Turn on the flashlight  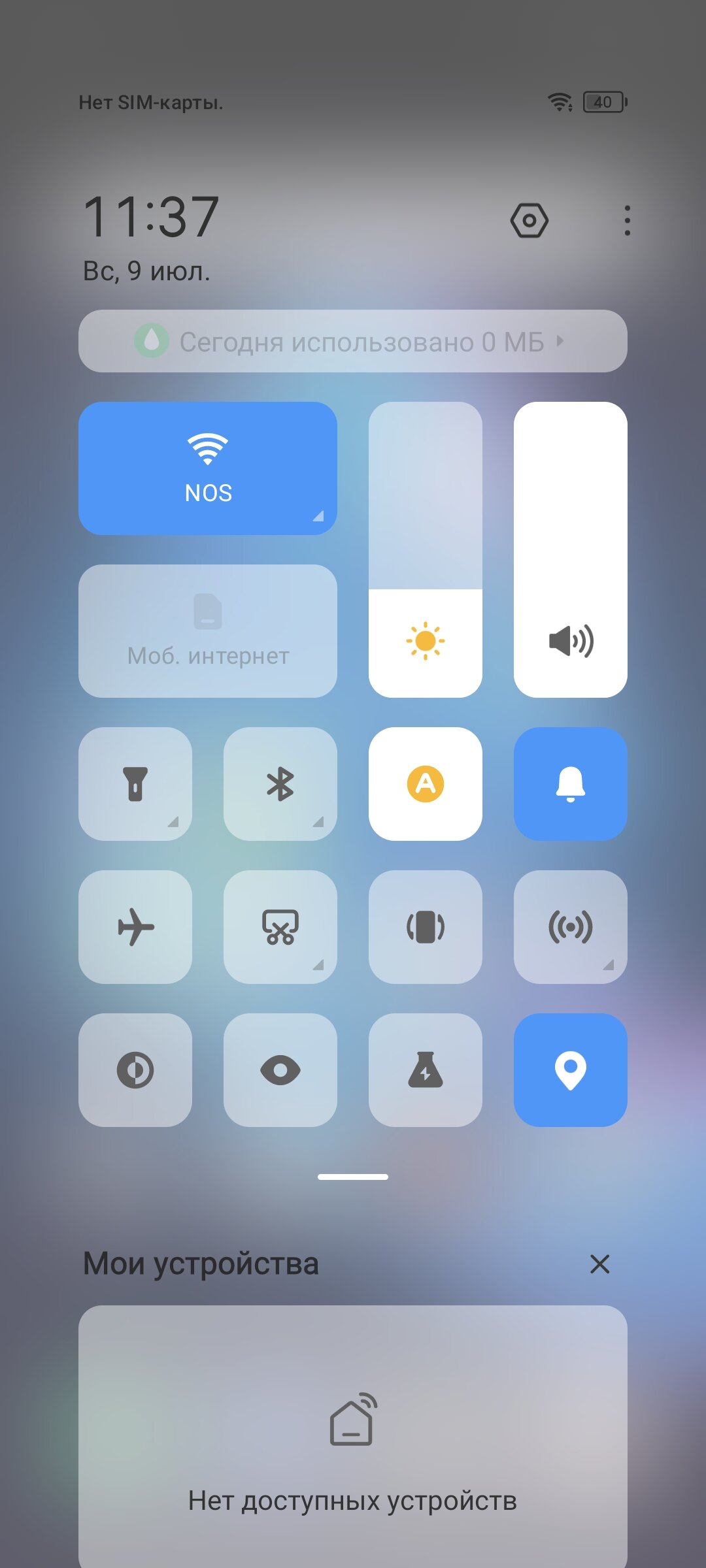[135, 784]
